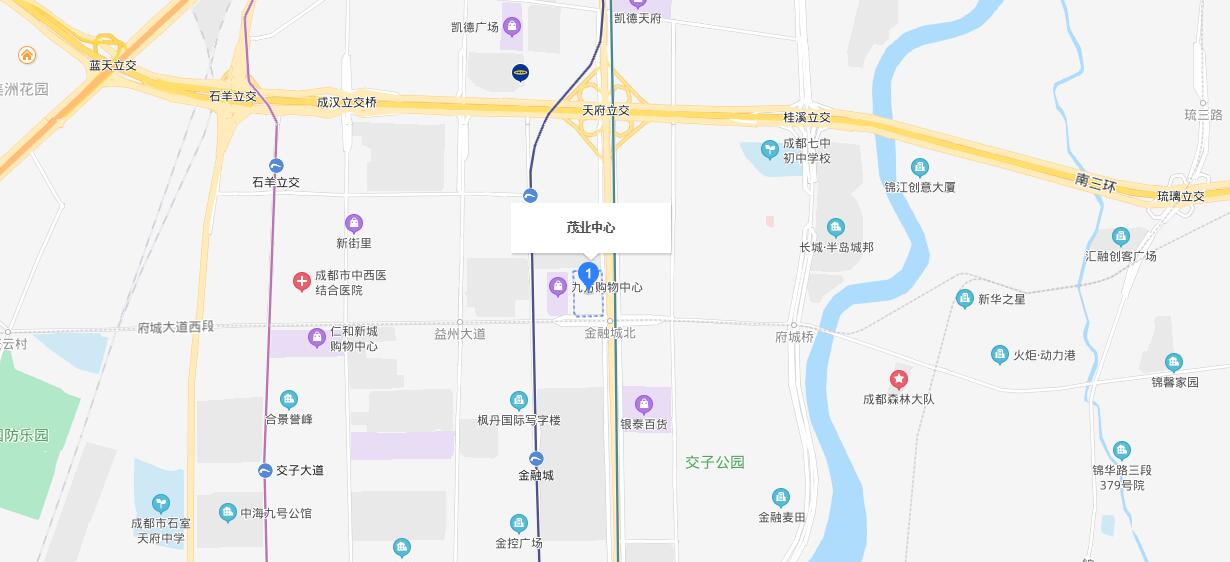Select the 九方购物中心 shopping marker
The height and width of the screenshot is (562, 1230).
558,288
